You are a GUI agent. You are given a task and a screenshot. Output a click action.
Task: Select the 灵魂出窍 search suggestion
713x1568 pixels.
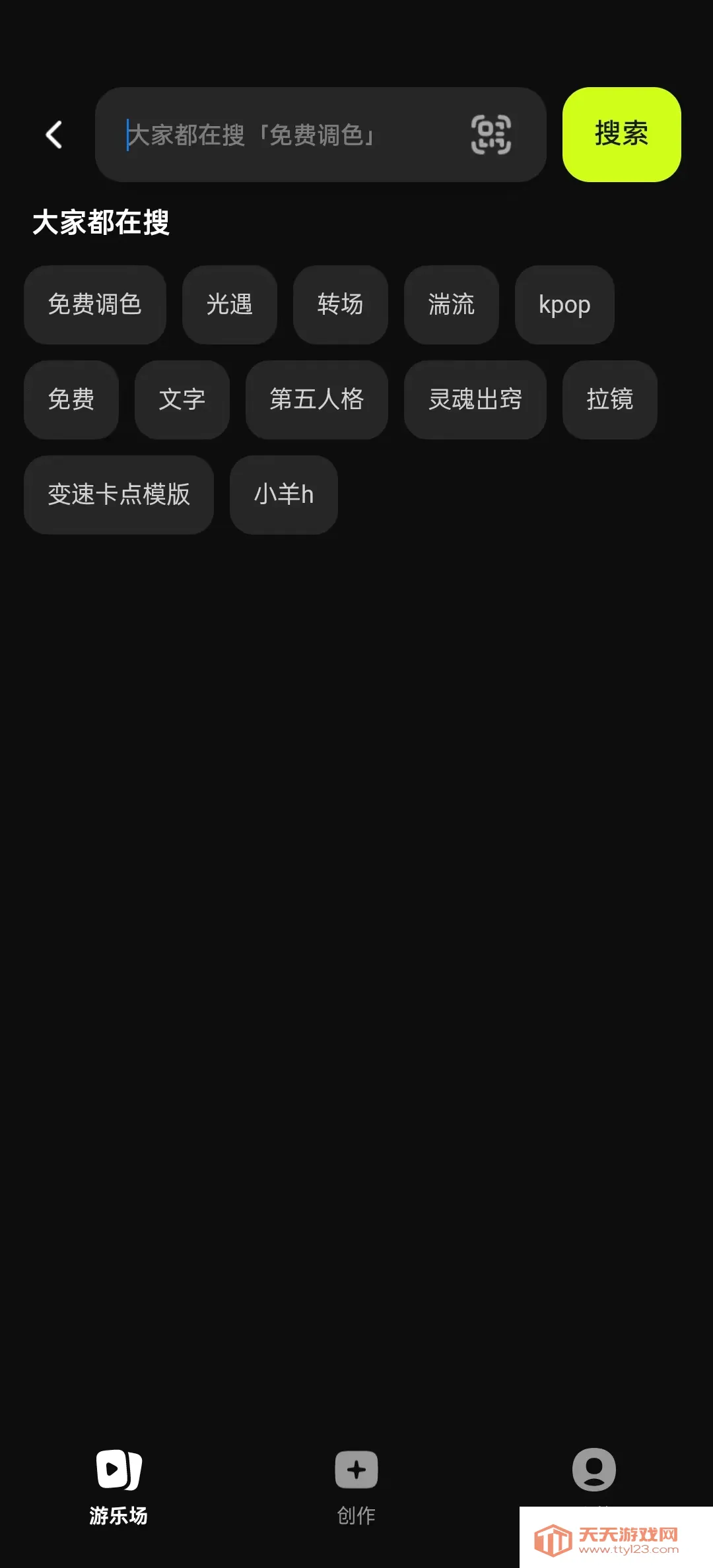tap(475, 399)
